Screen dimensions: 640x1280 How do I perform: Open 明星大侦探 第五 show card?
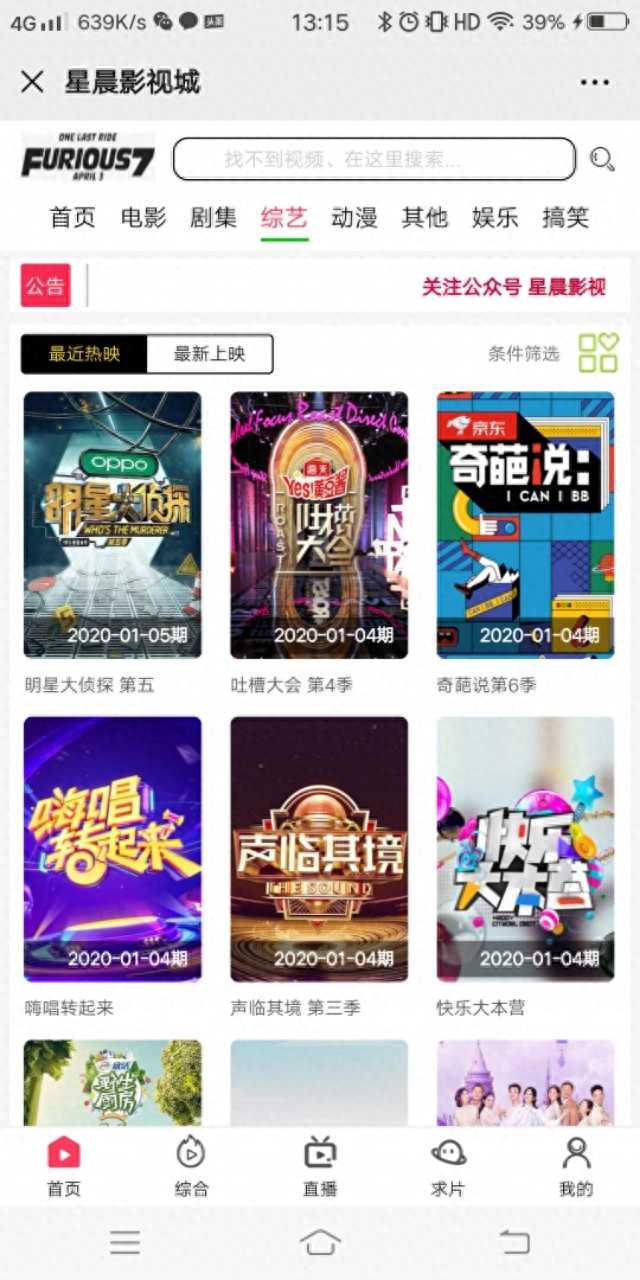pyautogui.click(x=112, y=525)
